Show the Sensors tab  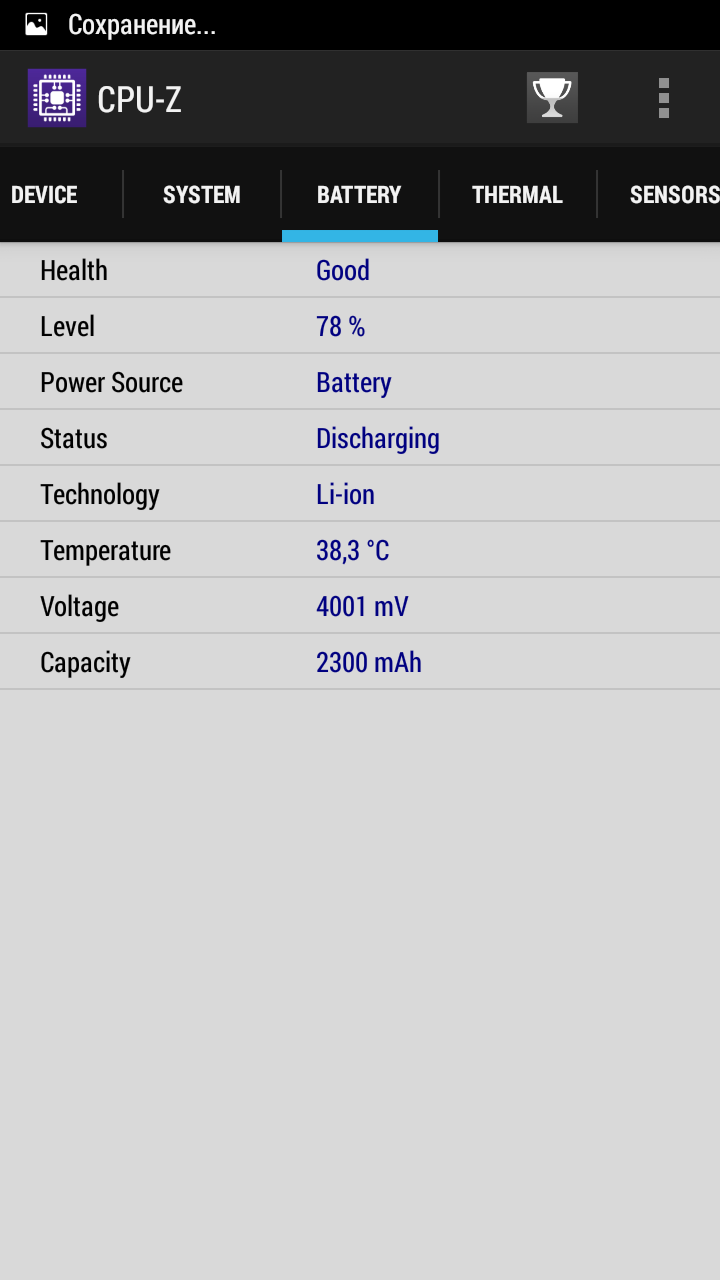coord(673,195)
